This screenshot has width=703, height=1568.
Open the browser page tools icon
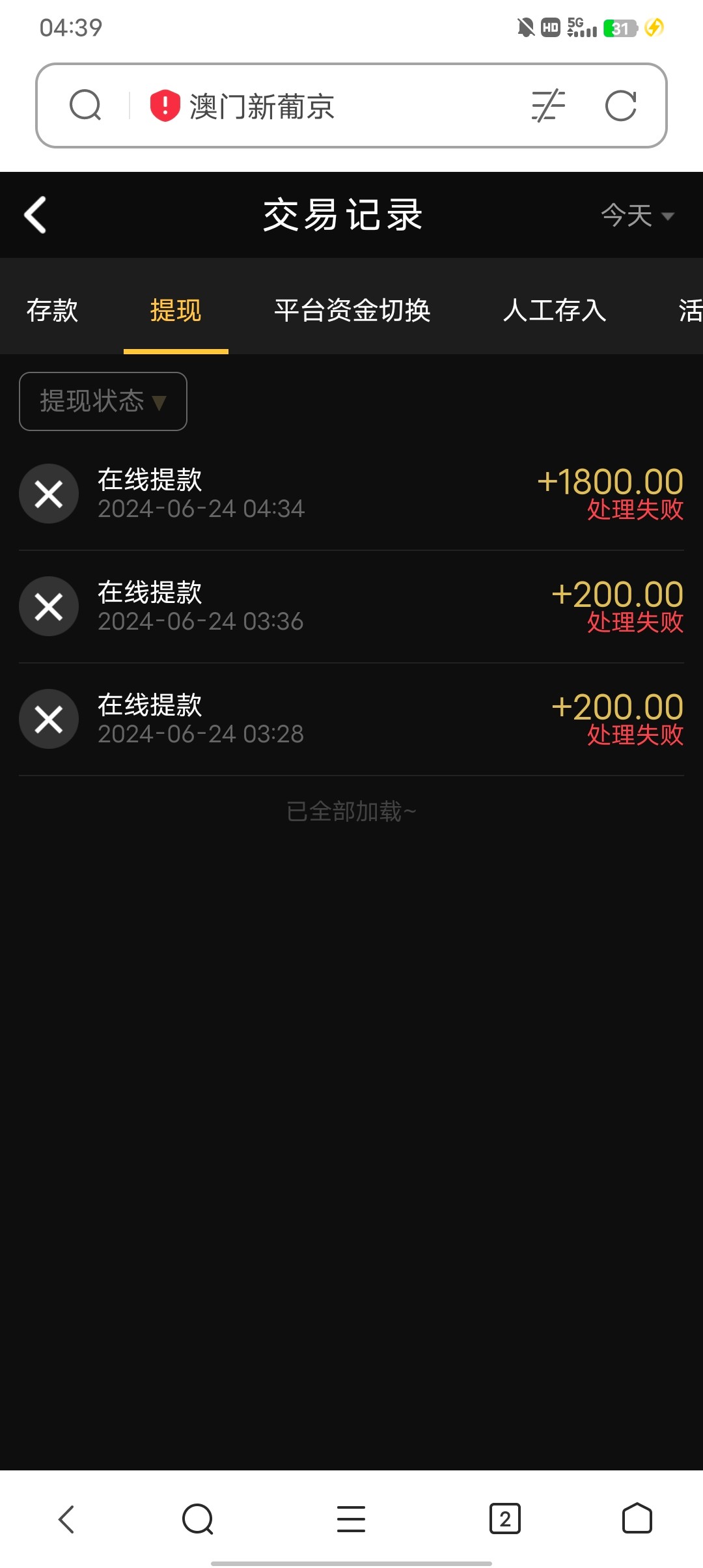coord(548,106)
